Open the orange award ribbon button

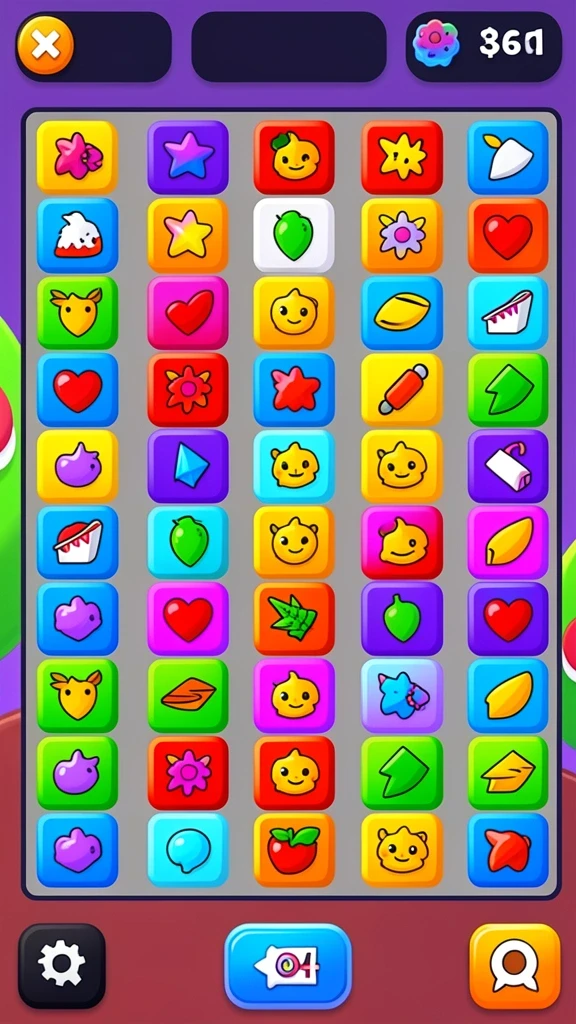[515, 966]
